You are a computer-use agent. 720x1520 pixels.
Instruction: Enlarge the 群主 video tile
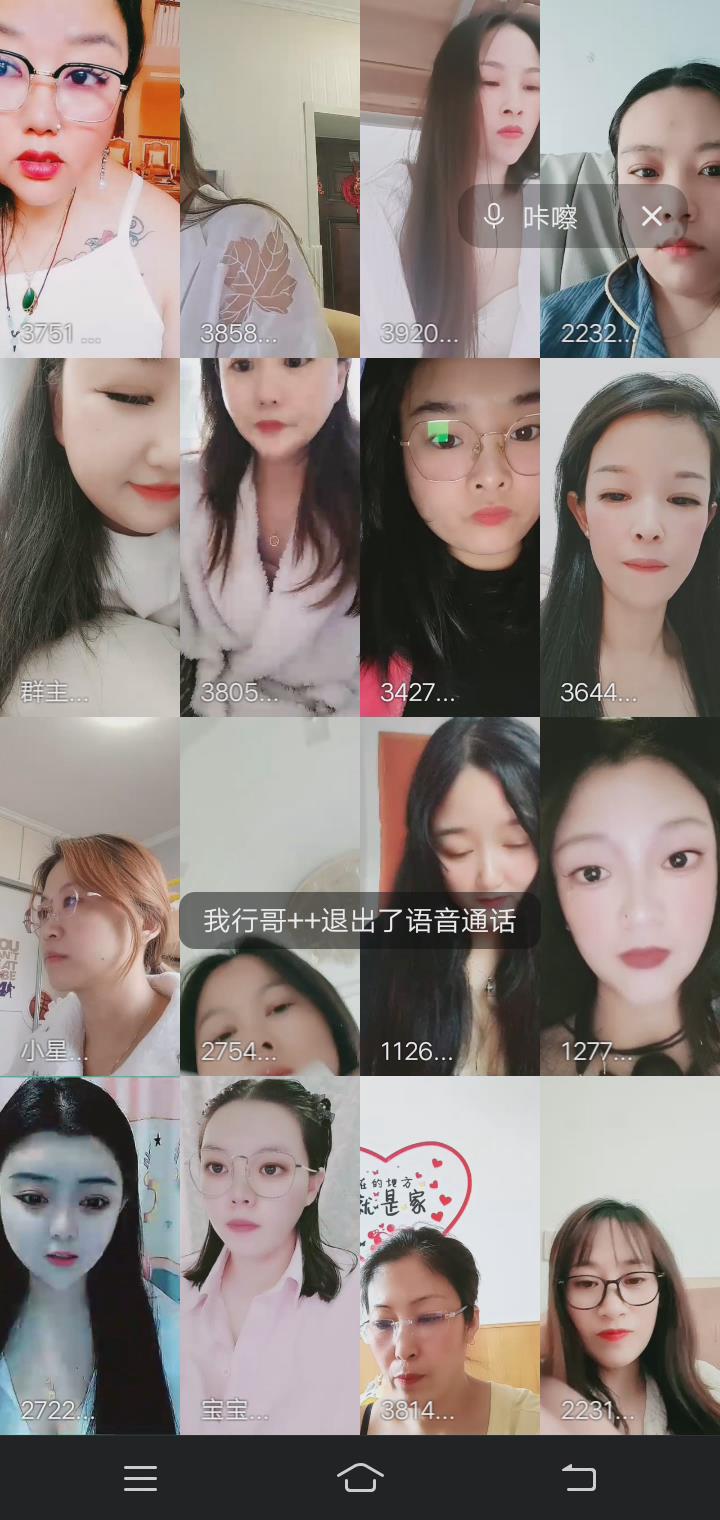pos(90,537)
